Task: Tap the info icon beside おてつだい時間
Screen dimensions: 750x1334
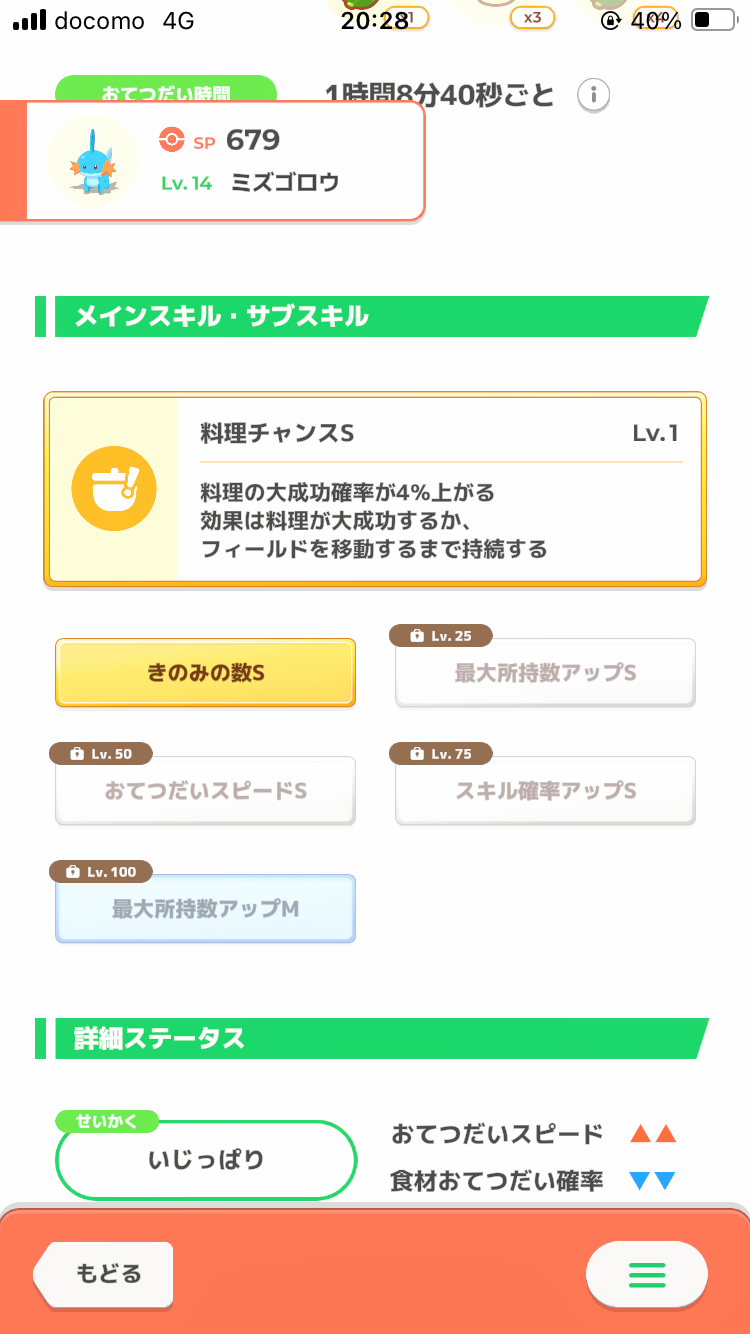Action: tap(594, 96)
